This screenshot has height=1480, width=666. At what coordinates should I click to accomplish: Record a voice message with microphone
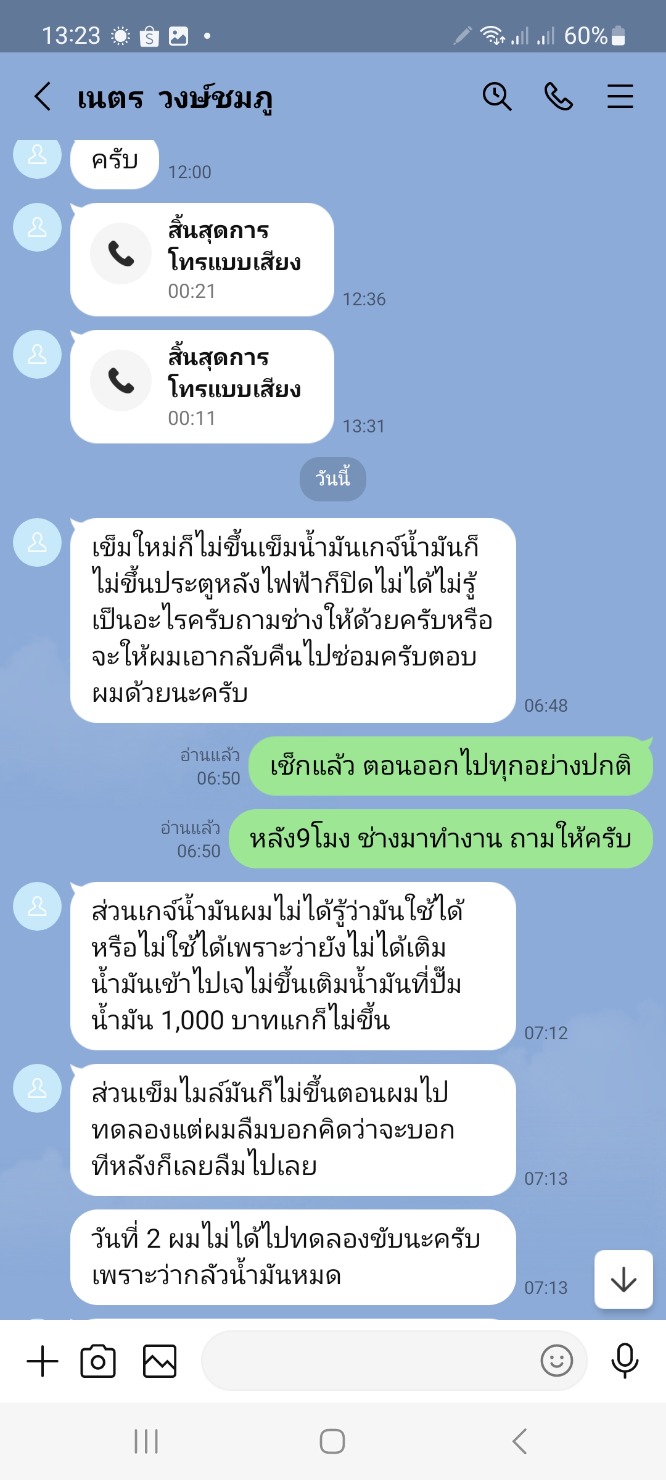coord(625,1361)
